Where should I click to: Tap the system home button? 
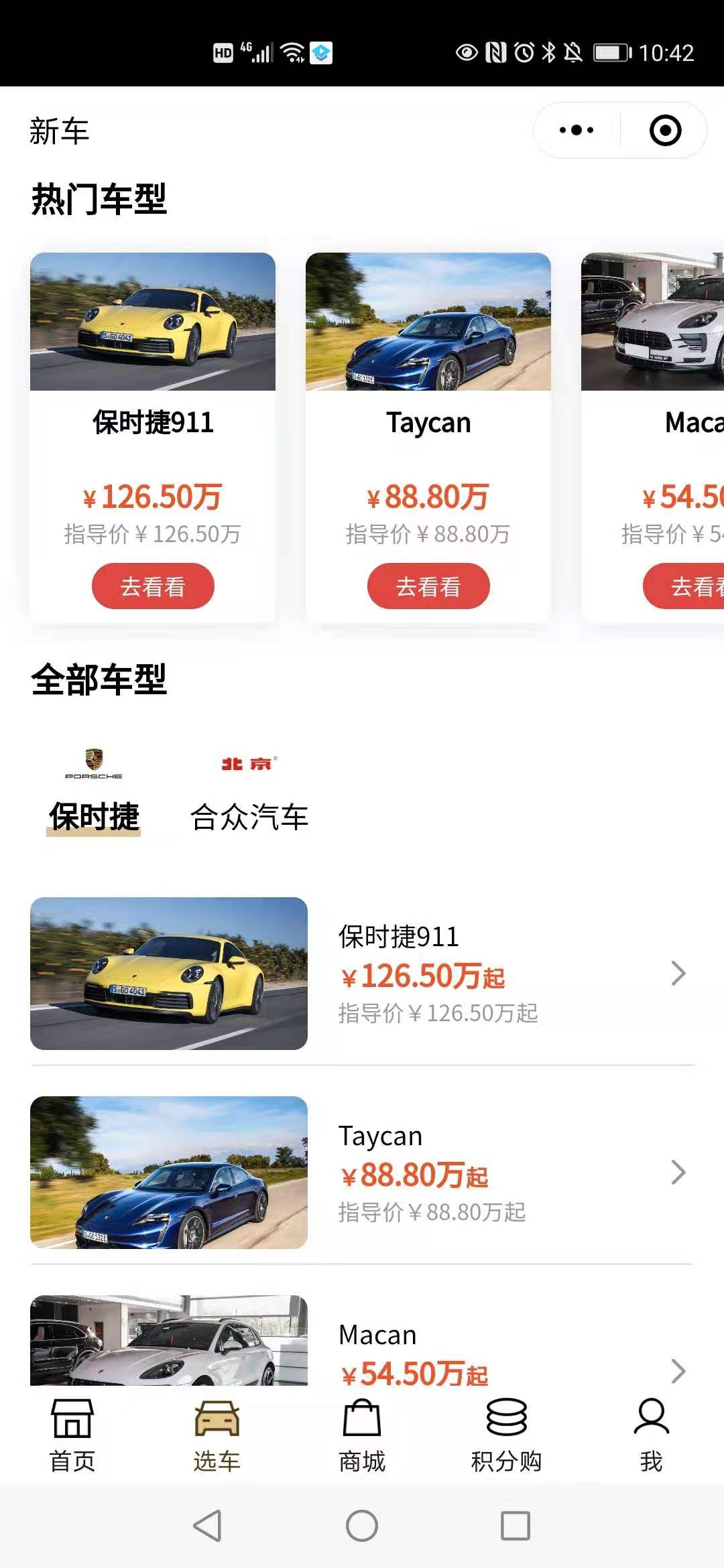point(362,1526)
